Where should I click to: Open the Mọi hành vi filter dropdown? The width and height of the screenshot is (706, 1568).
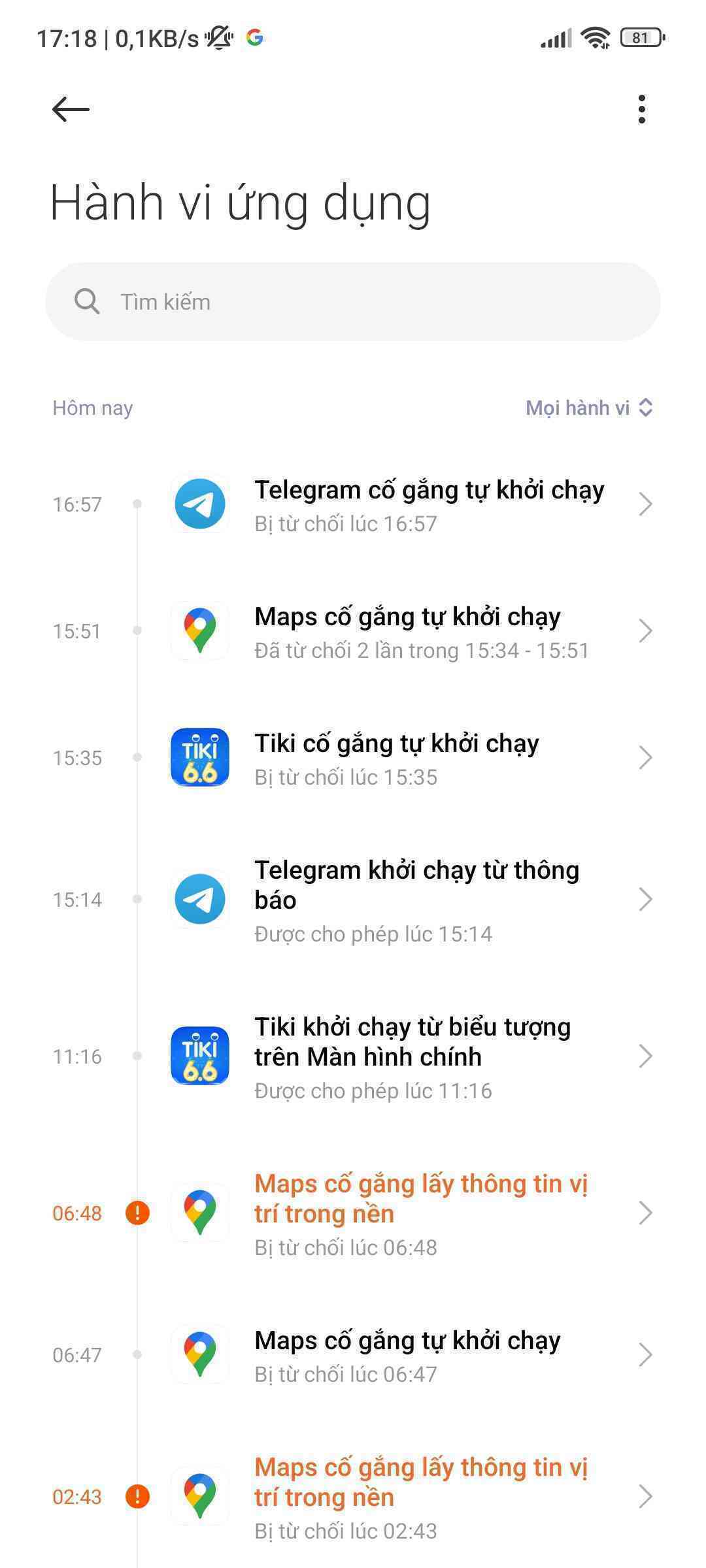(x=588, y=408)
